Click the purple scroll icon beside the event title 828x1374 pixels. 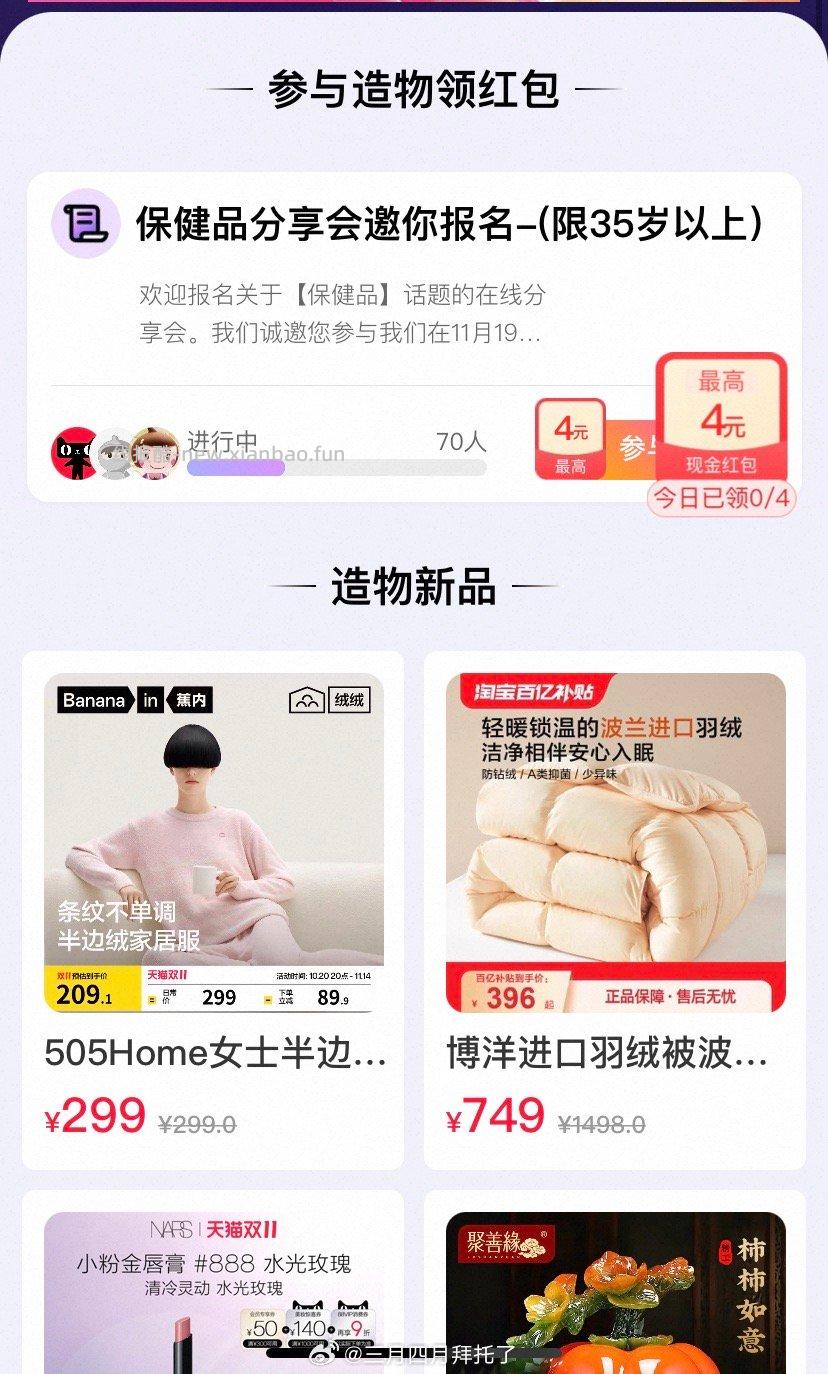84,223
